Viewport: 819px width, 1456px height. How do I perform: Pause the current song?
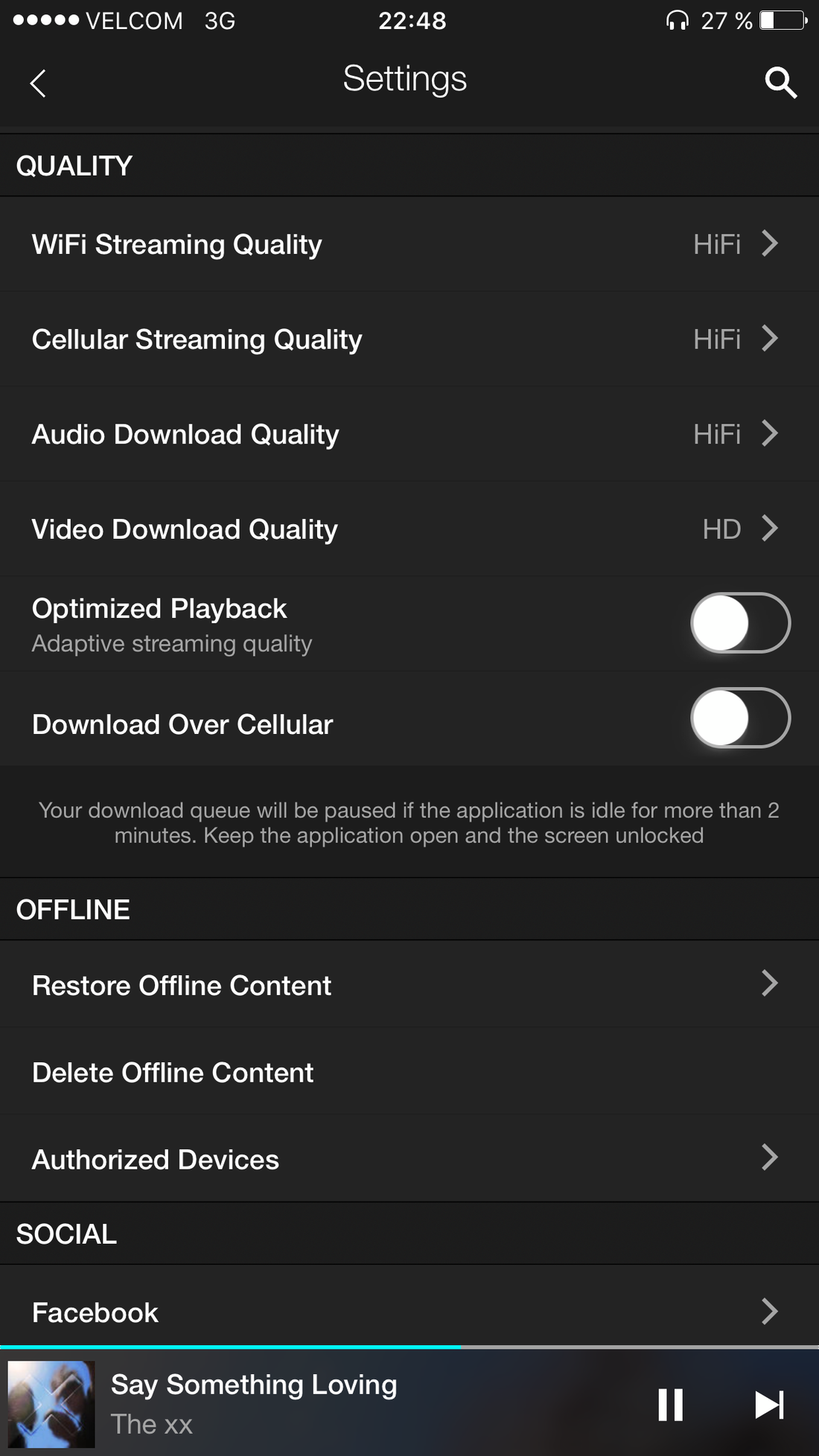[670, 1405]
